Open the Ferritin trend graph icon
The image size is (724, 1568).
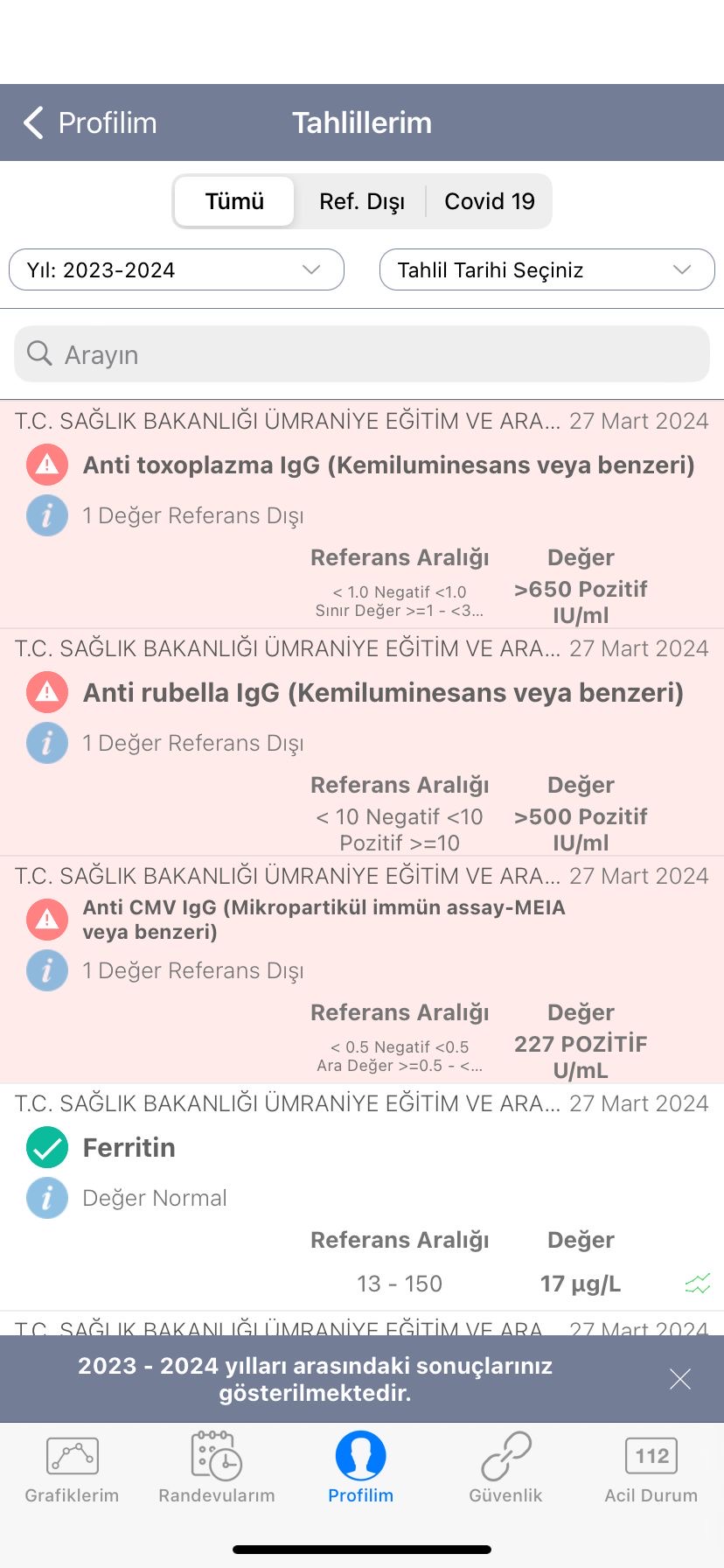click(697, 1284)
